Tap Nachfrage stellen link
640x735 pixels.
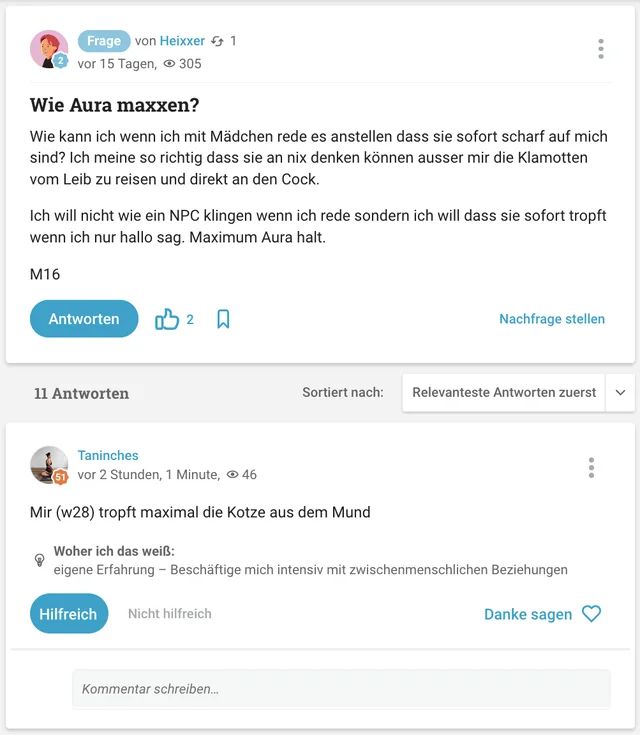pos(552,319)
